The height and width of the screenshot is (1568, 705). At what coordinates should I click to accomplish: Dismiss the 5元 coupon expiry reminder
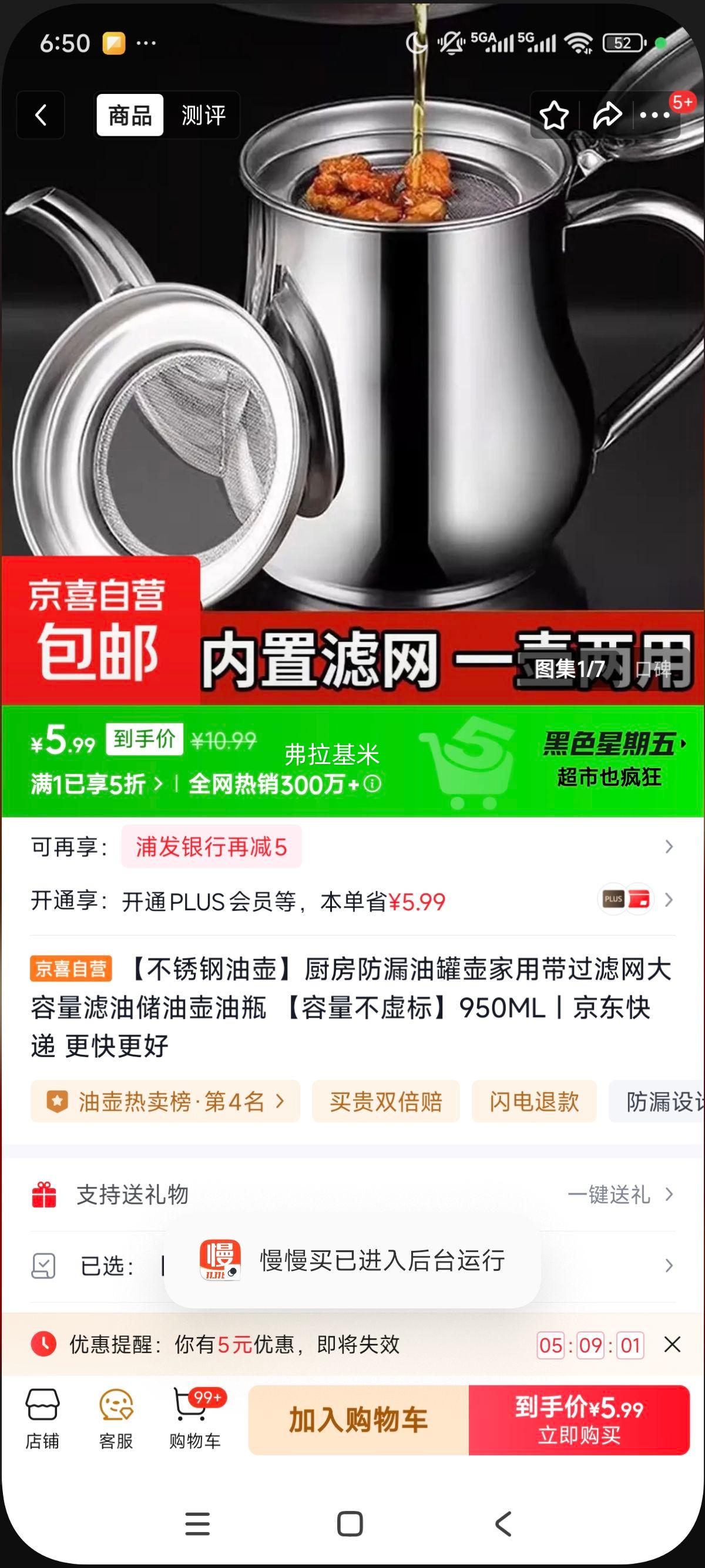click(673, 1345)
